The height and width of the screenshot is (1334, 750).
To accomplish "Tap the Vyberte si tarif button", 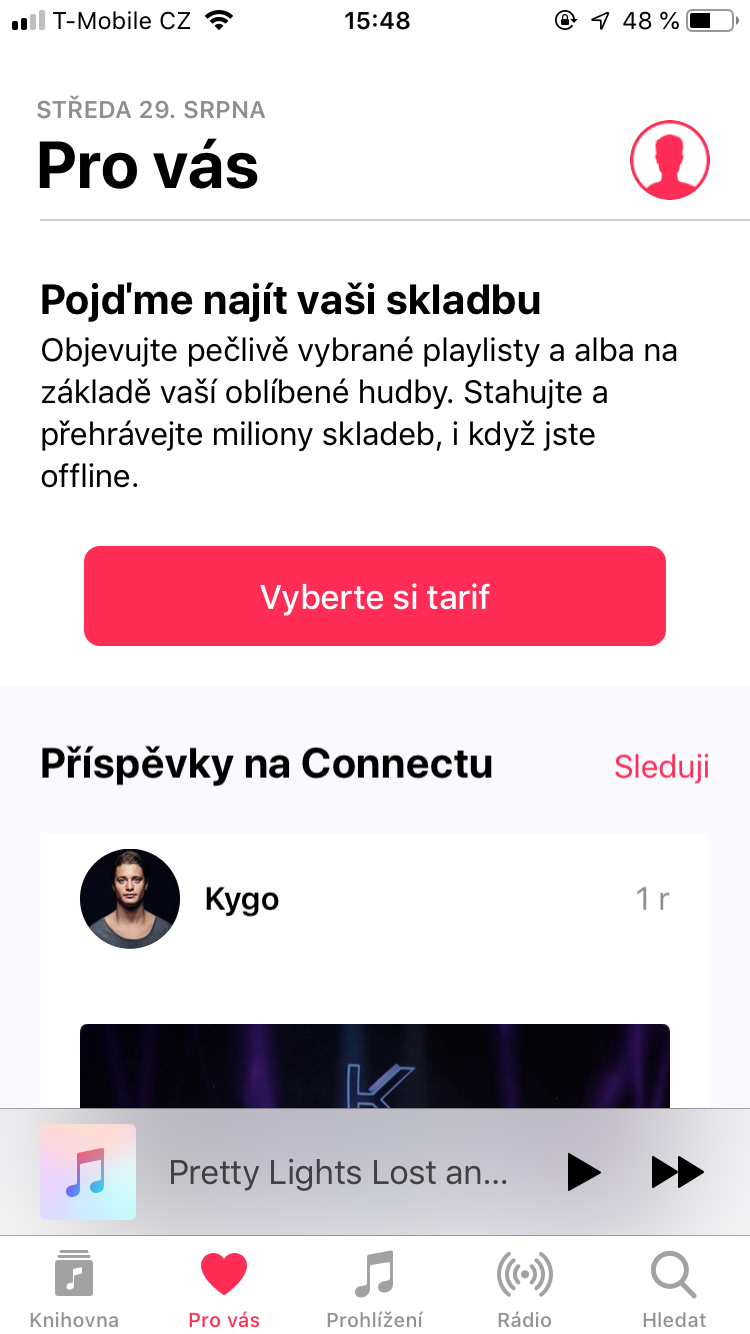I will coord(375,596).
